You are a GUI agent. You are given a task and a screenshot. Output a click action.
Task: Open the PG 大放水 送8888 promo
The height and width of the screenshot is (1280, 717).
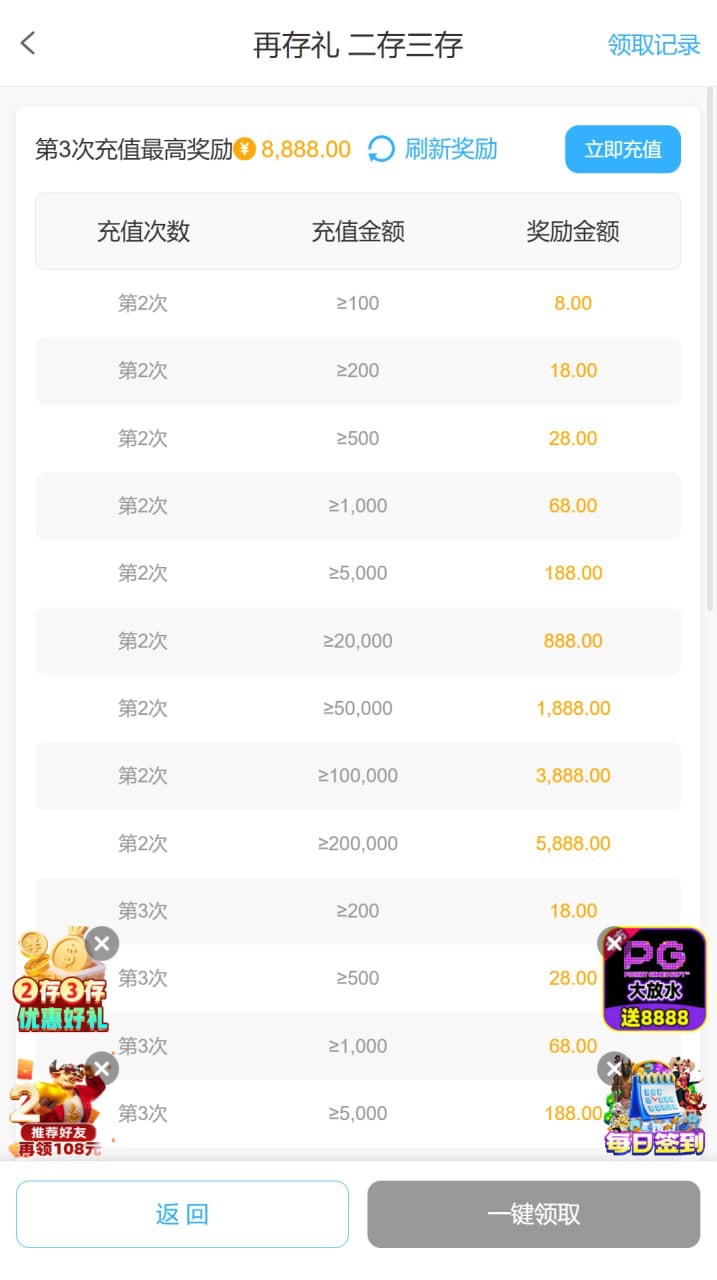[656, 985]
